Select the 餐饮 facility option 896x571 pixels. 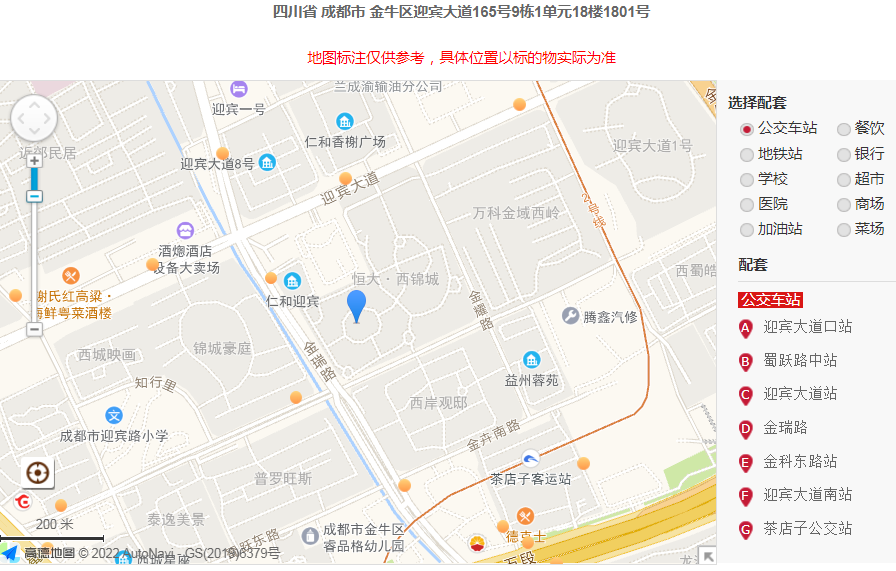(x=844, y=129)
